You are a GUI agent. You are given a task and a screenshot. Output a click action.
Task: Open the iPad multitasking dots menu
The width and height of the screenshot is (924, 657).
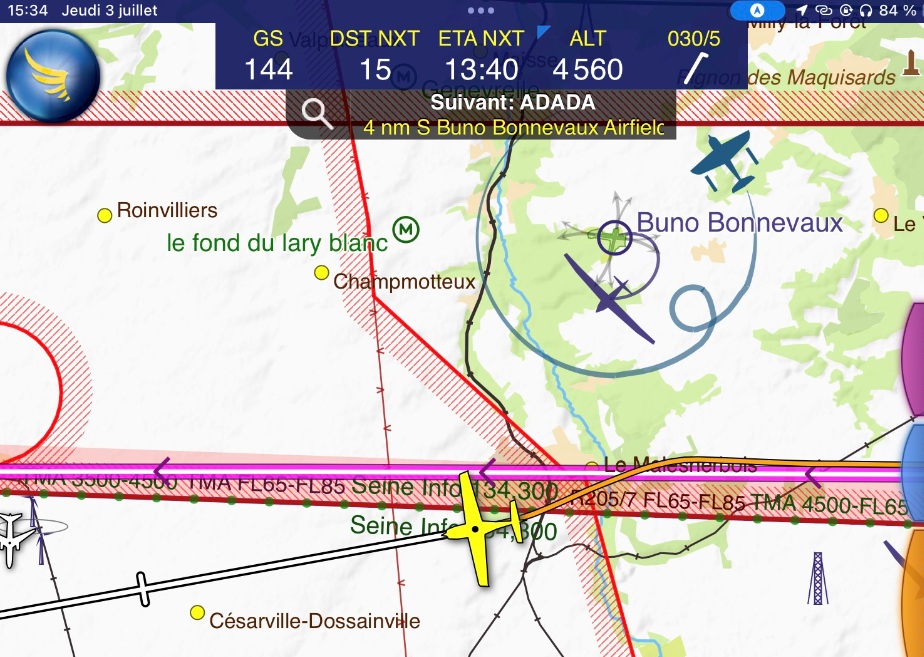[x=481, y=10]
